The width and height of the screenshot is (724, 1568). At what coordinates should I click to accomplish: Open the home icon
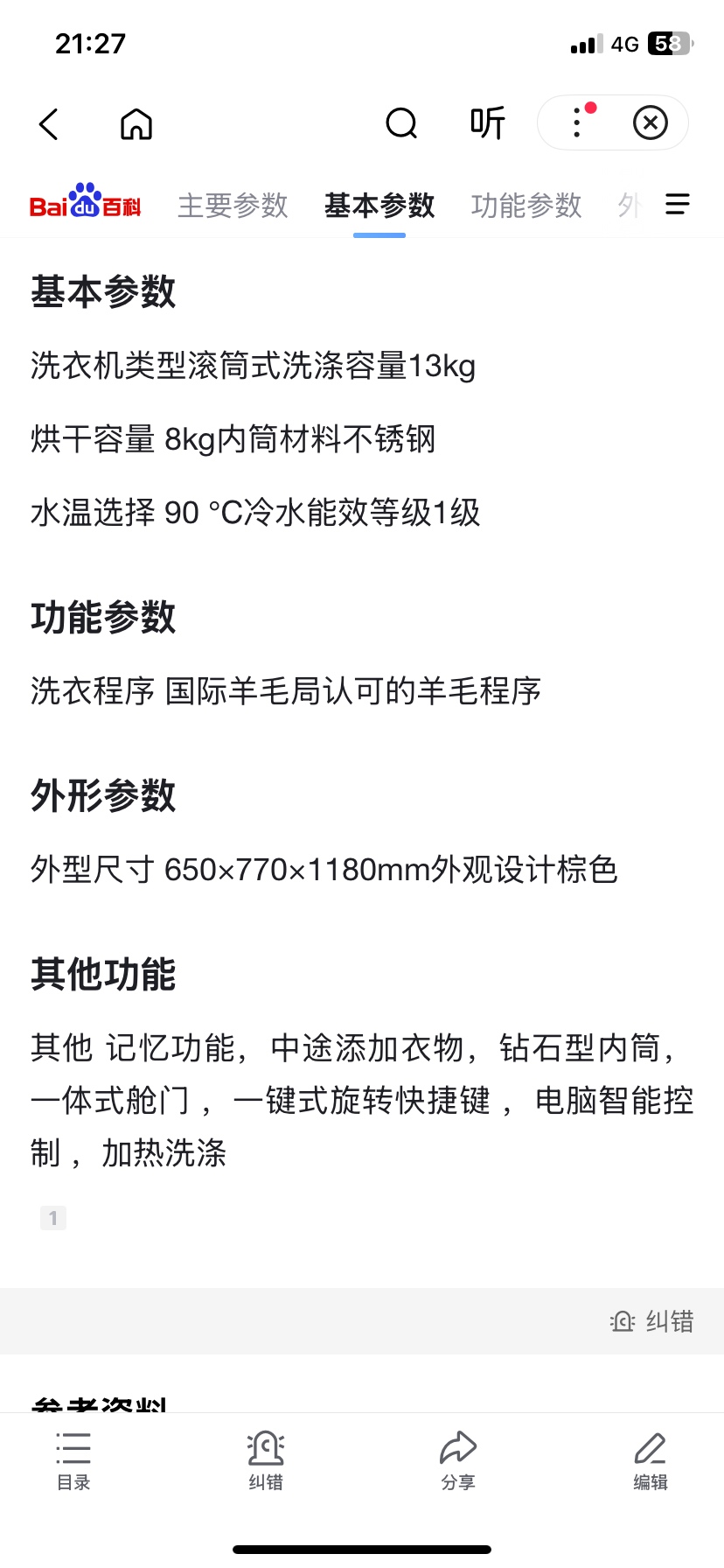(136, 124)
